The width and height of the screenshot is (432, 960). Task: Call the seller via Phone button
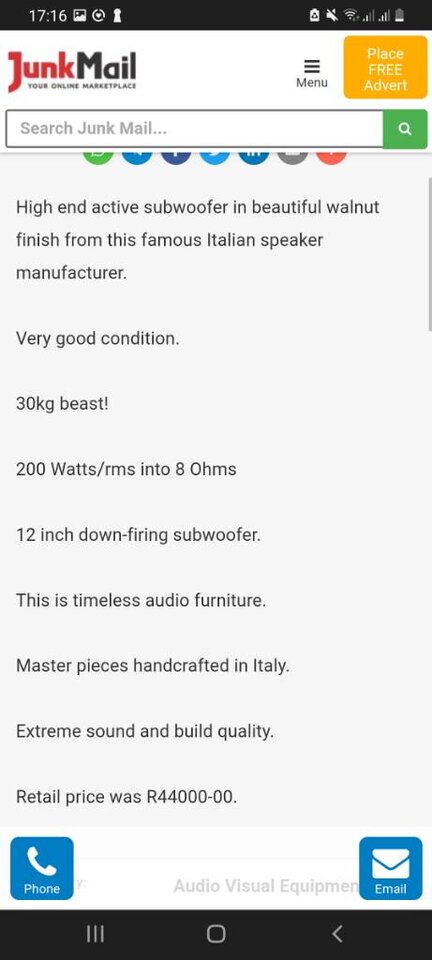(x=42, y=868)
